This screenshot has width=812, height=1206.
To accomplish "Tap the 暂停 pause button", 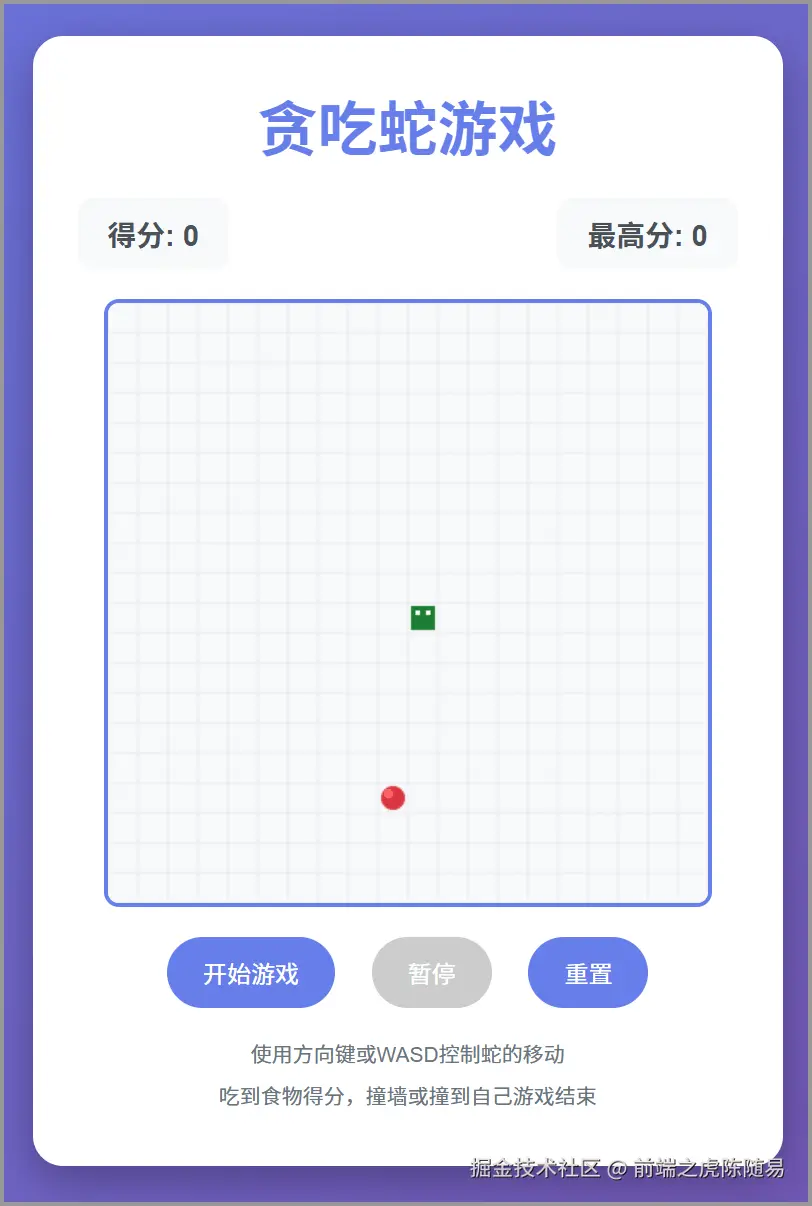I will coord(431,972).
